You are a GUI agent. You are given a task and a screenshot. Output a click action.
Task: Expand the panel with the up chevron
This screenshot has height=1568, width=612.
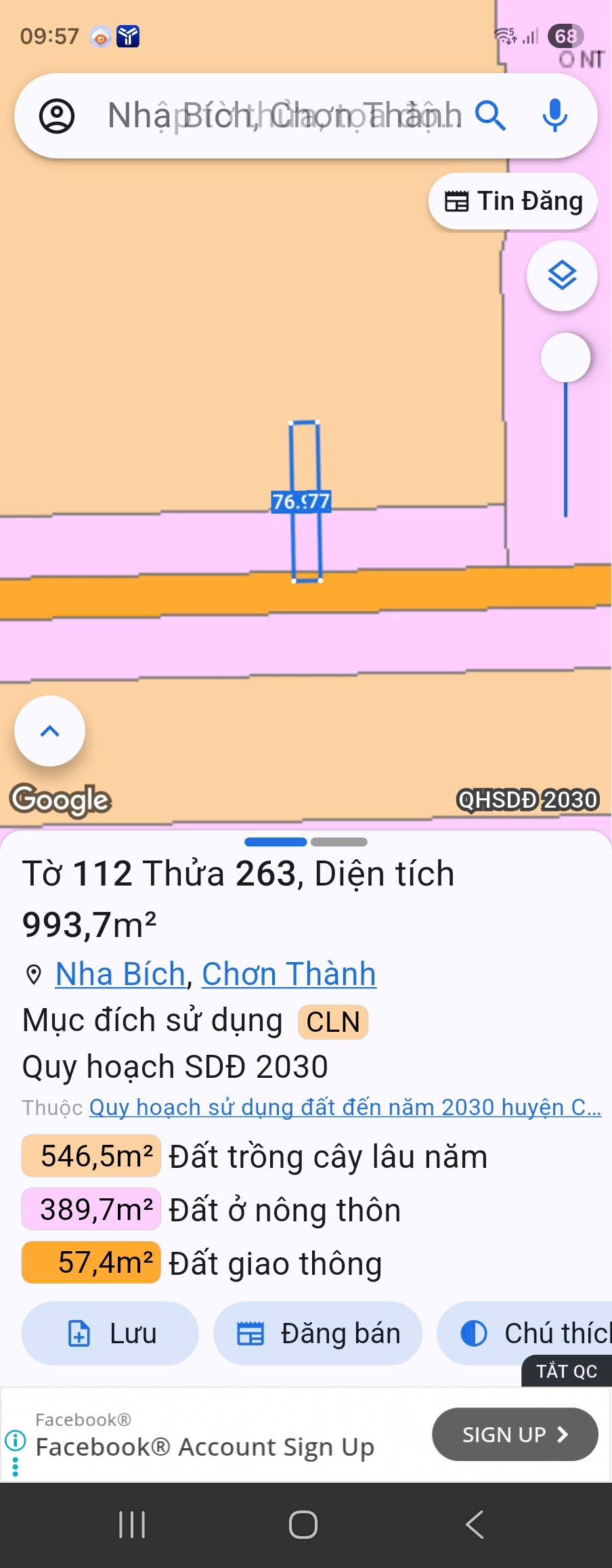50,731
